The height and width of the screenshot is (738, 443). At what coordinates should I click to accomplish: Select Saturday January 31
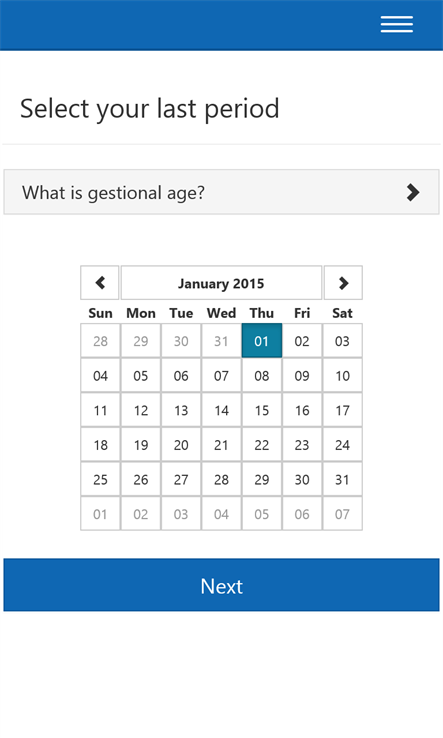coord(342,480)
